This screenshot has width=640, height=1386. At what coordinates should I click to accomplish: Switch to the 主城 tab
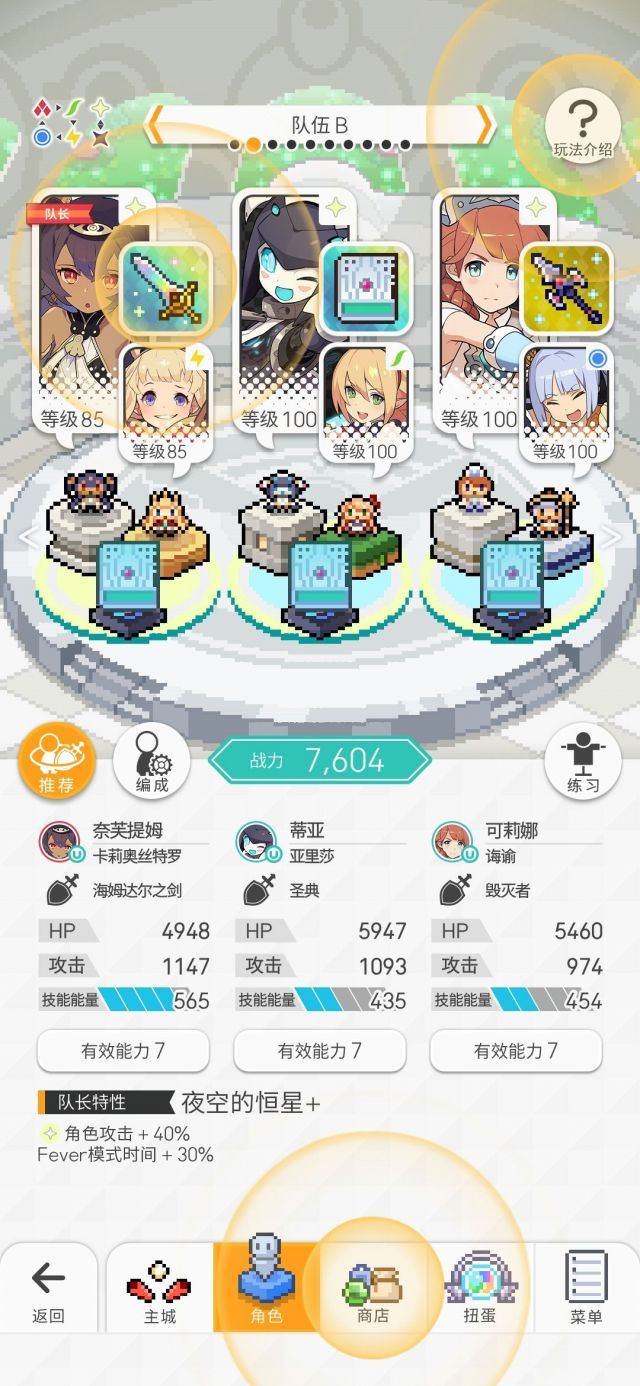pos(160,1290)
